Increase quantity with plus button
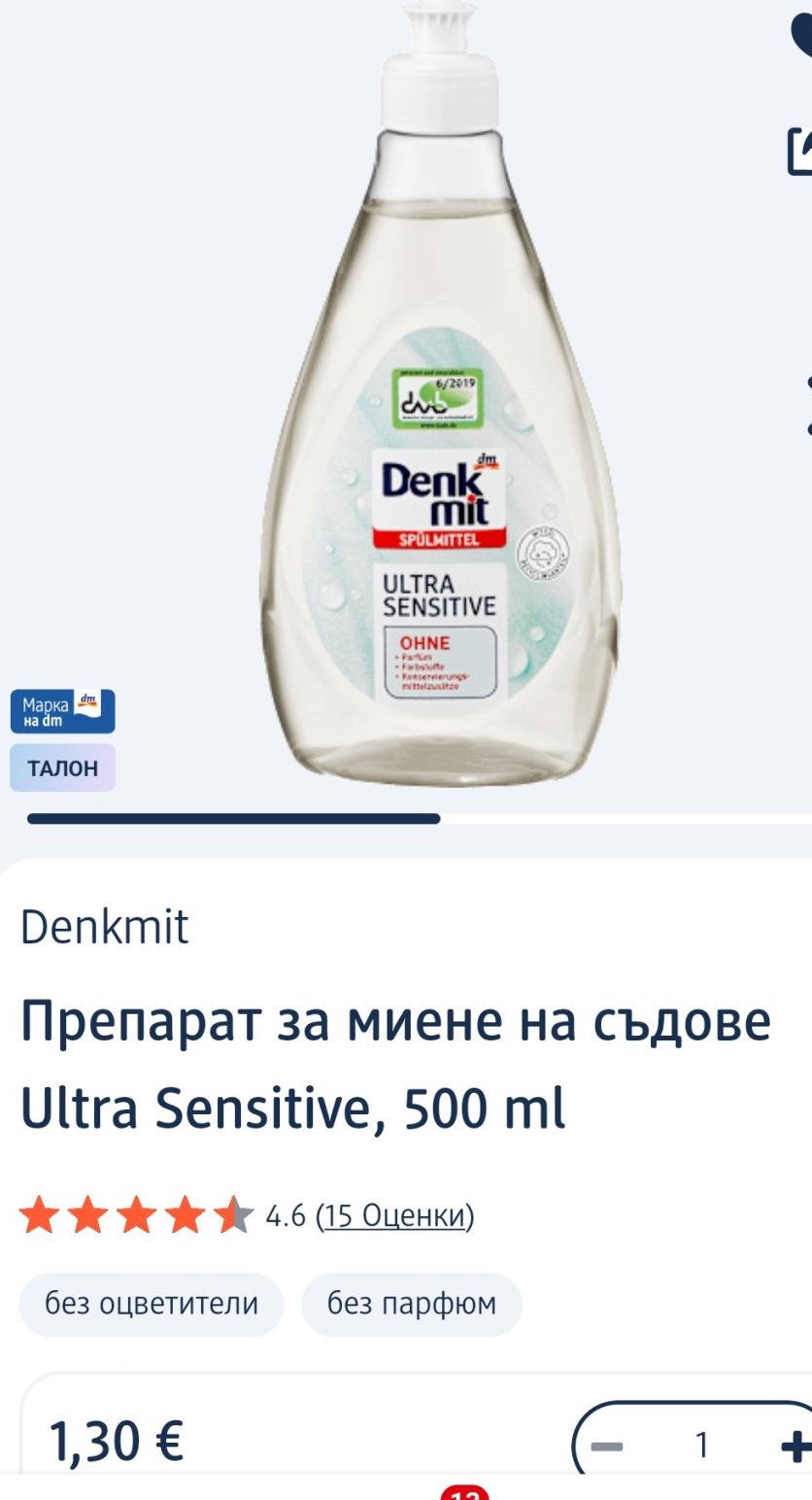 [x=795, y=1445]
